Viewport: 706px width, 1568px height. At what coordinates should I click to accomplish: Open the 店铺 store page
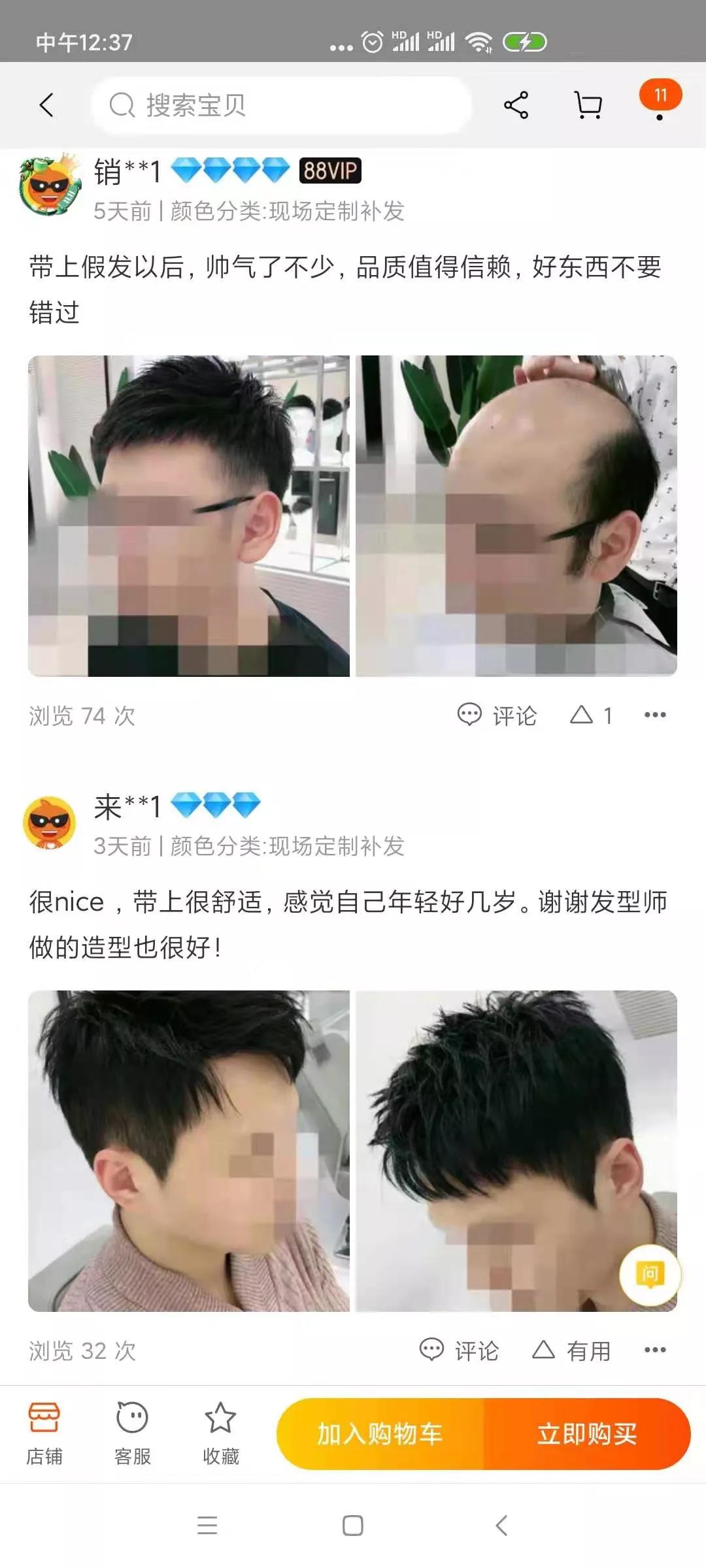(x=44, y=1434)
